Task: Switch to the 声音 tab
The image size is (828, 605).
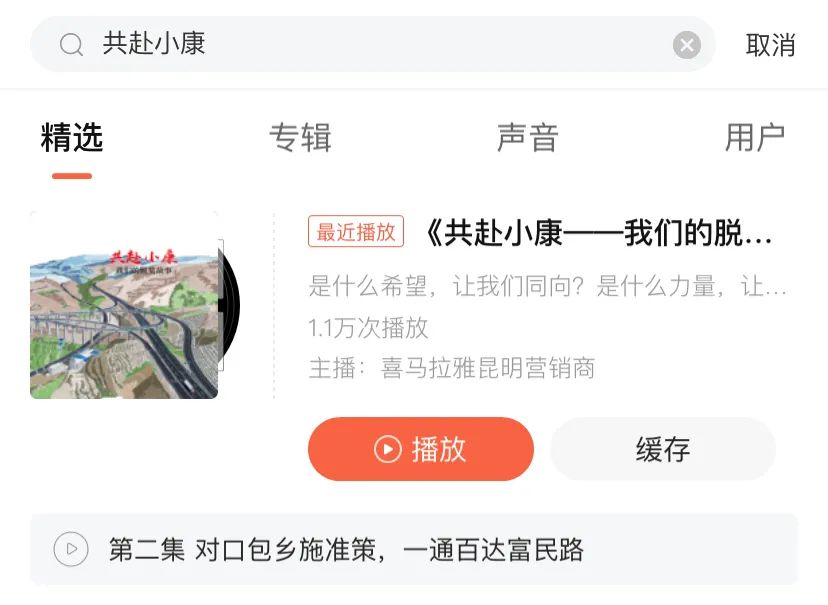Action: [x=527, y=138]
